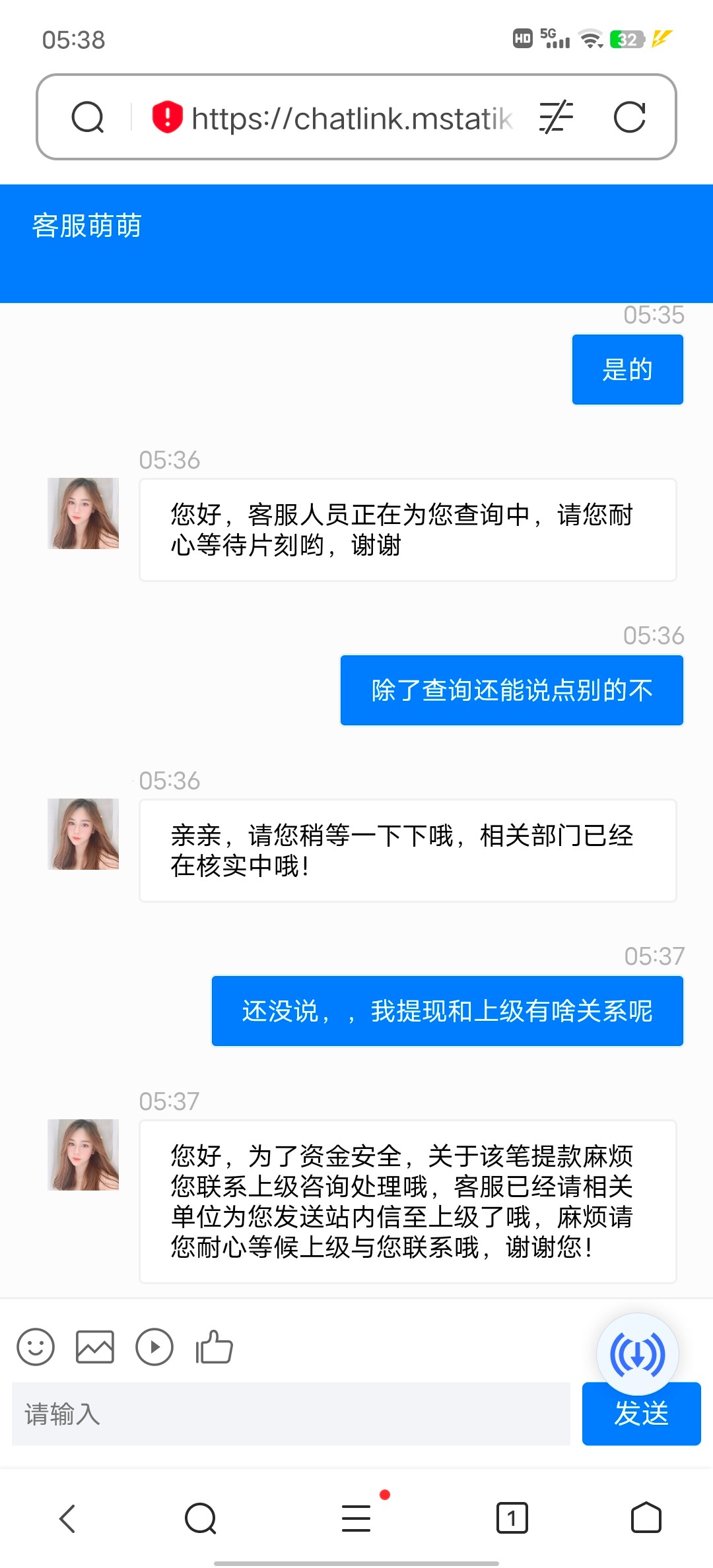Go to the browser home page
This screenshot has height=1568, width=713.
(x=646, y=1518)
